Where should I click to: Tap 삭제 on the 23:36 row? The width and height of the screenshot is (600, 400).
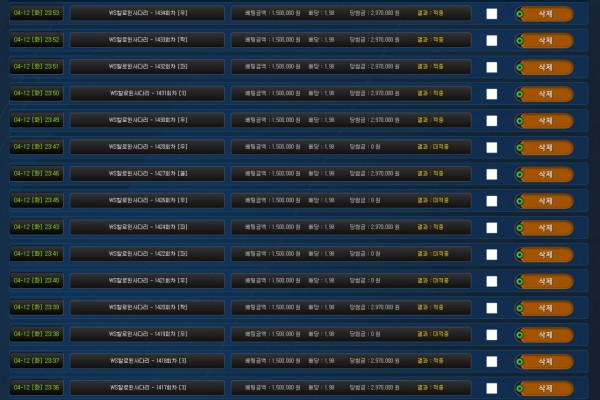(x=545, y=387)
